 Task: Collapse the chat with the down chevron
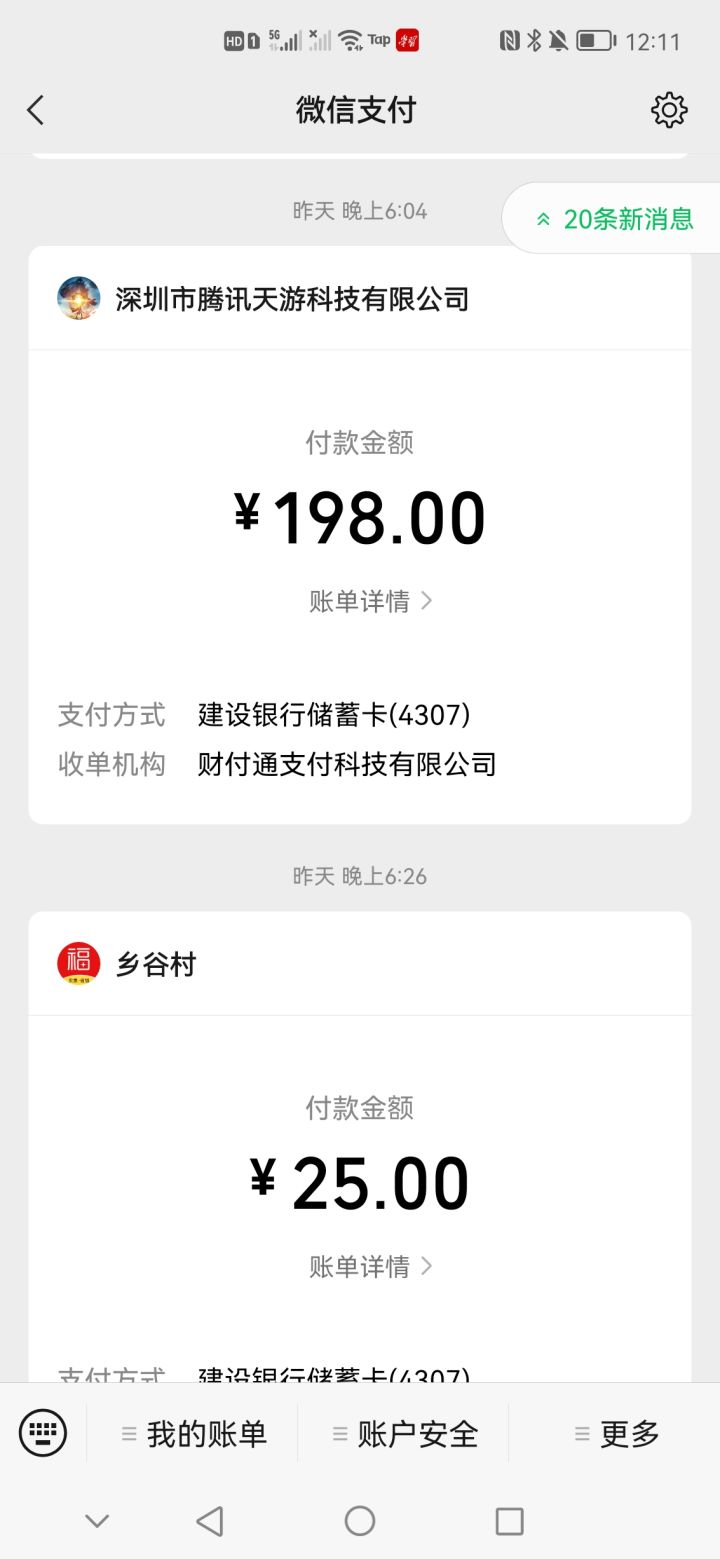[97, 1519]
